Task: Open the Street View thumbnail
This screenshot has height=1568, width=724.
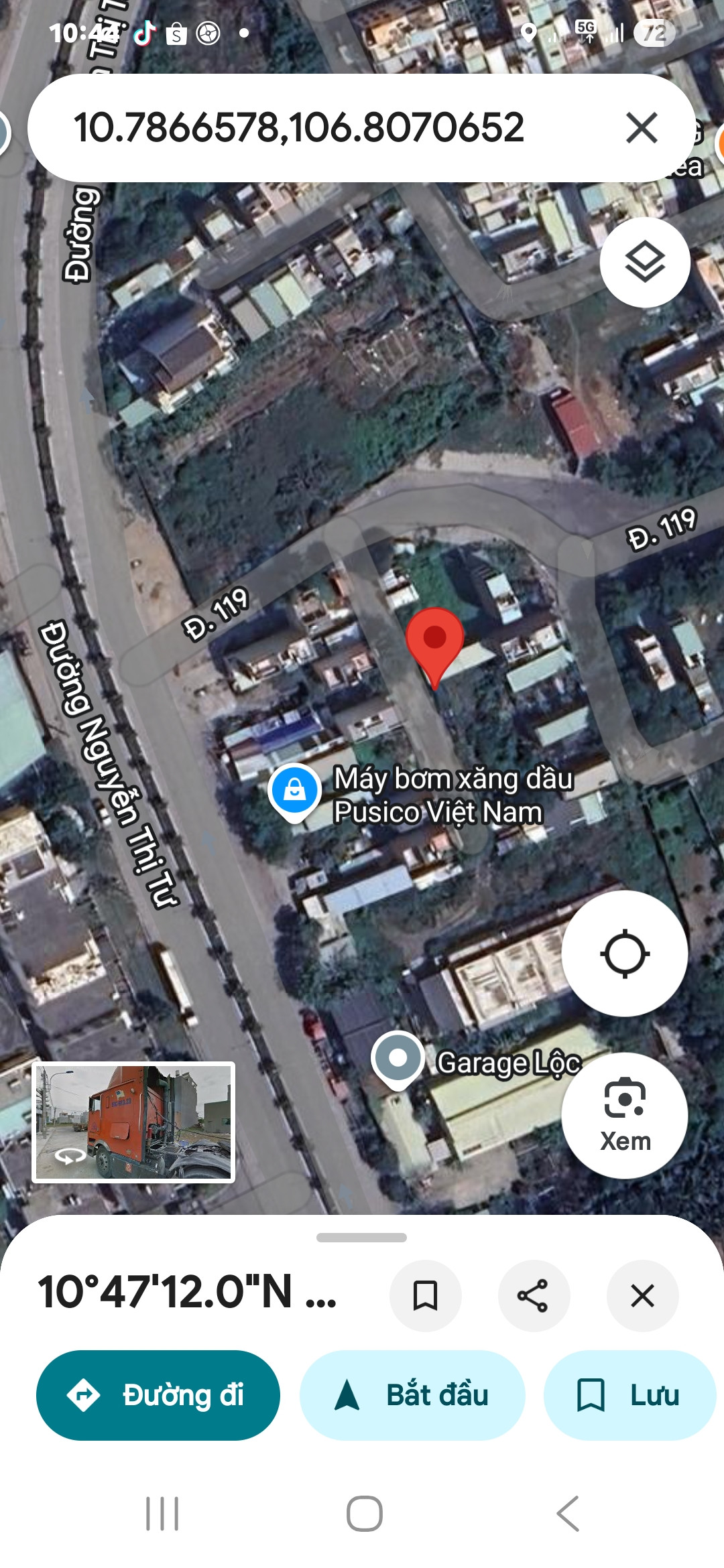Action: click(x=133, y=1122)
